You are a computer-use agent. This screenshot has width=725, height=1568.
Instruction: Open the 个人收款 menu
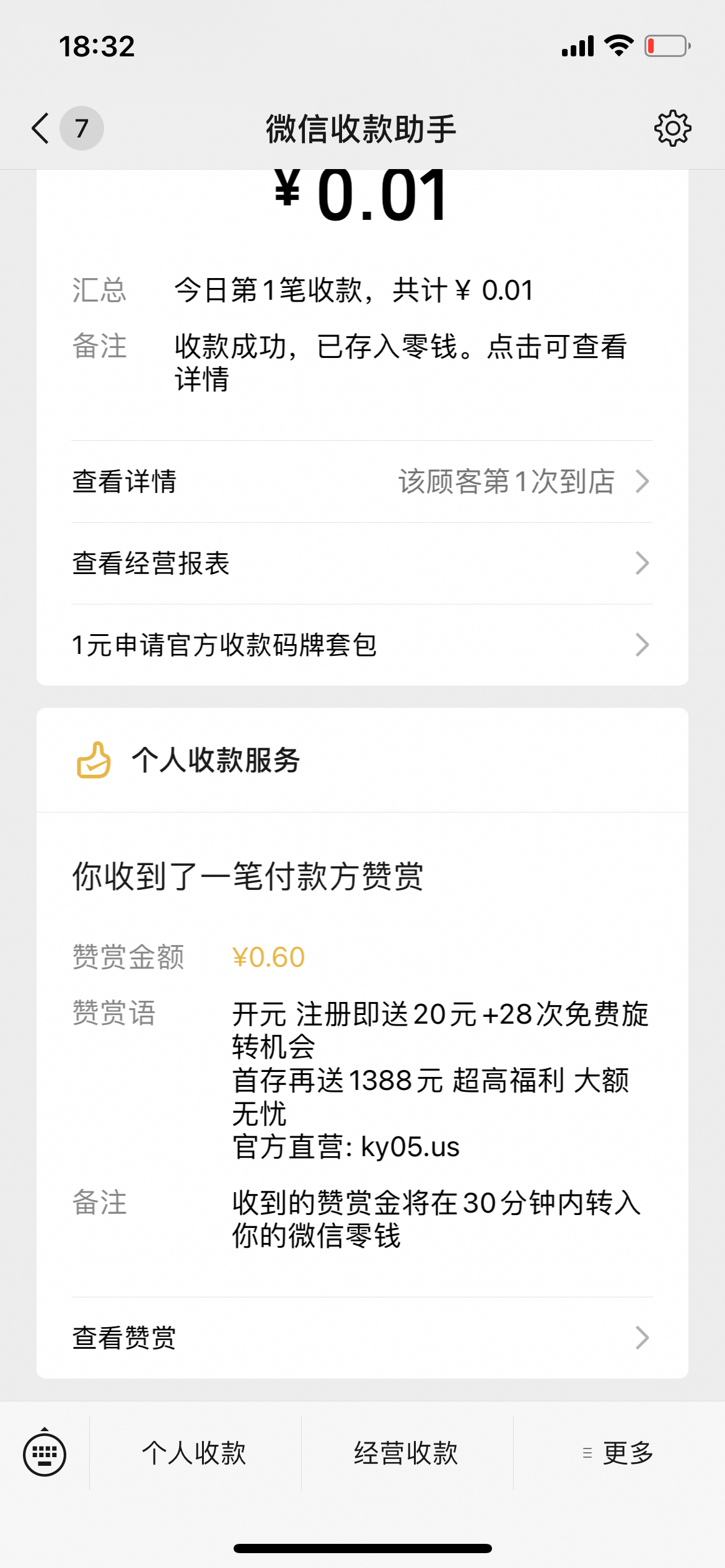point(195,1453)
